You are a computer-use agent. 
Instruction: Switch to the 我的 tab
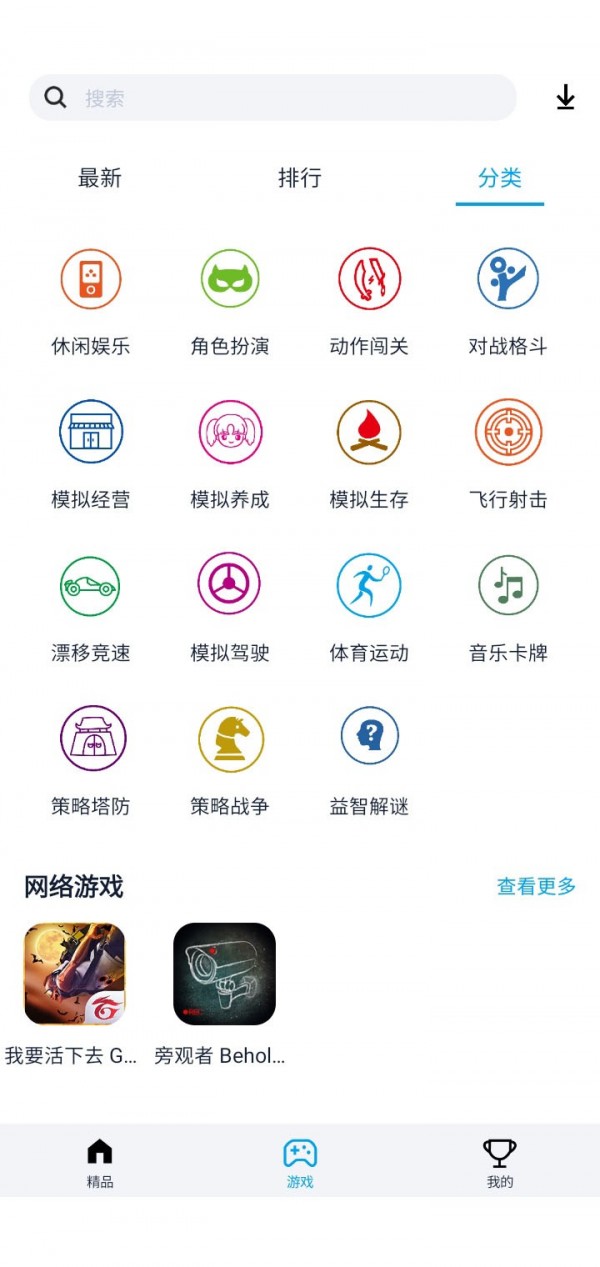499,1162
